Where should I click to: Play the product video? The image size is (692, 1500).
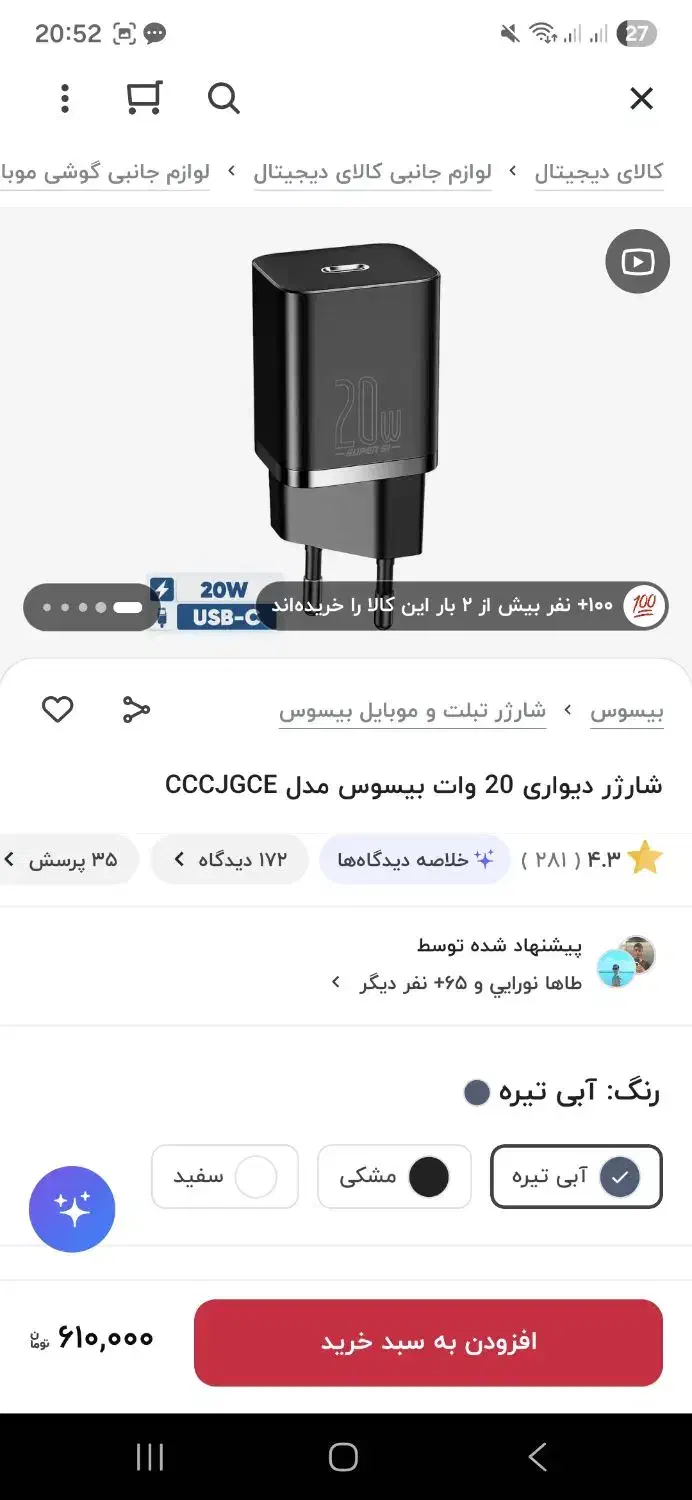(637, 262)
